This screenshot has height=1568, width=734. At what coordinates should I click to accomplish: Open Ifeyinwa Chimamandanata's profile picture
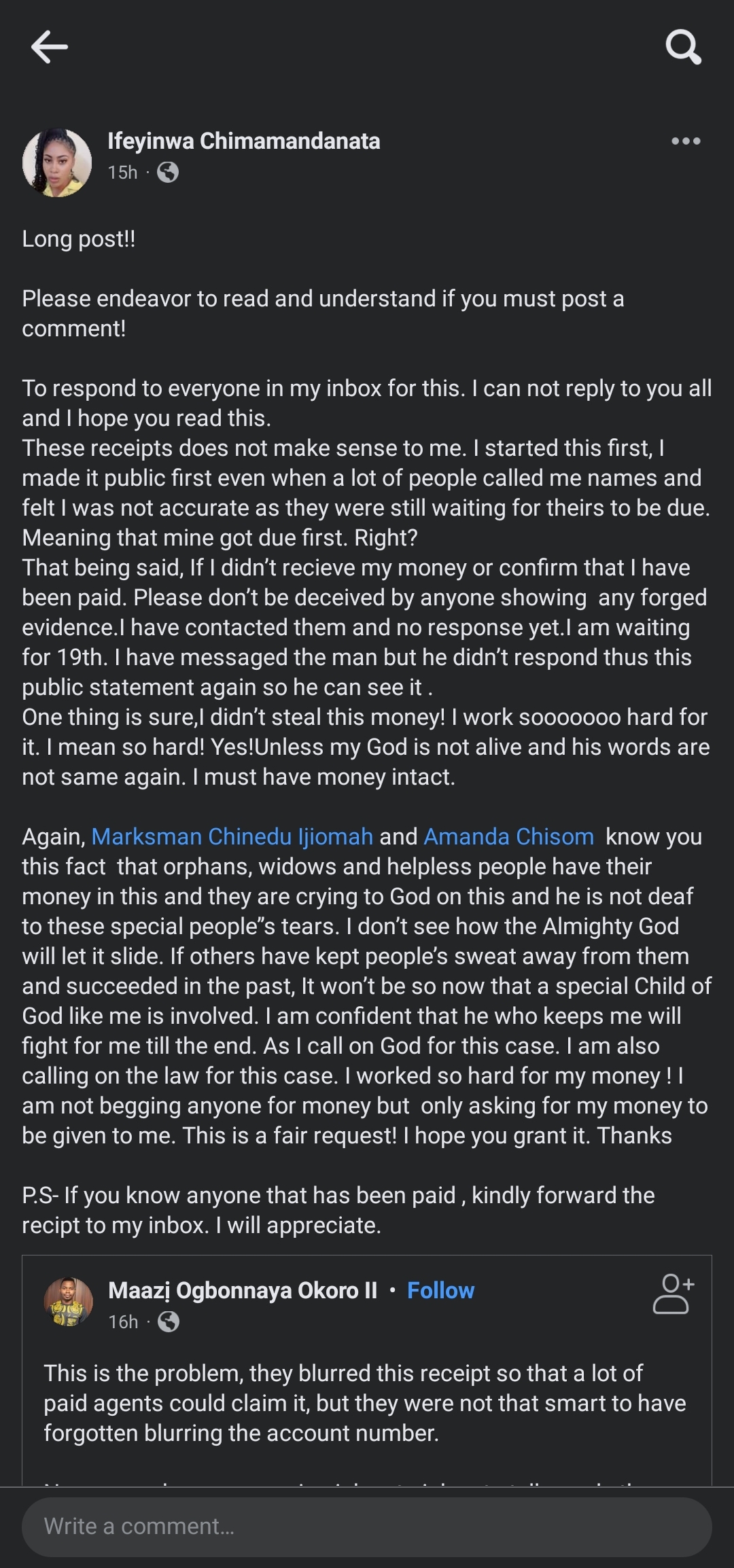pos(57,163)
